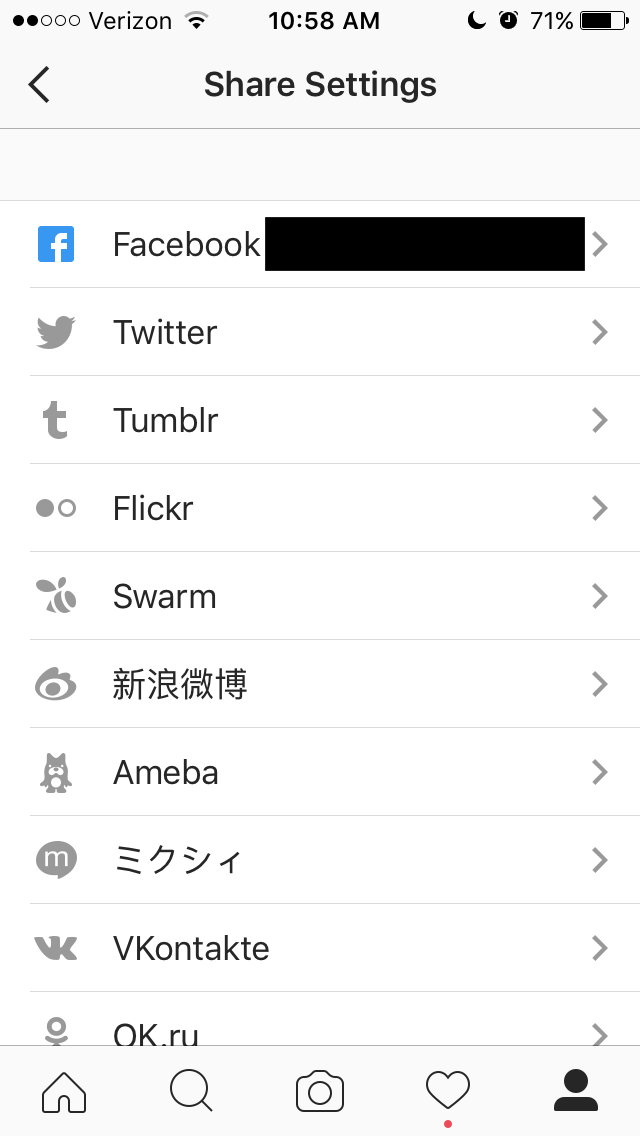Choose the Swarm row

coord(320,596)
